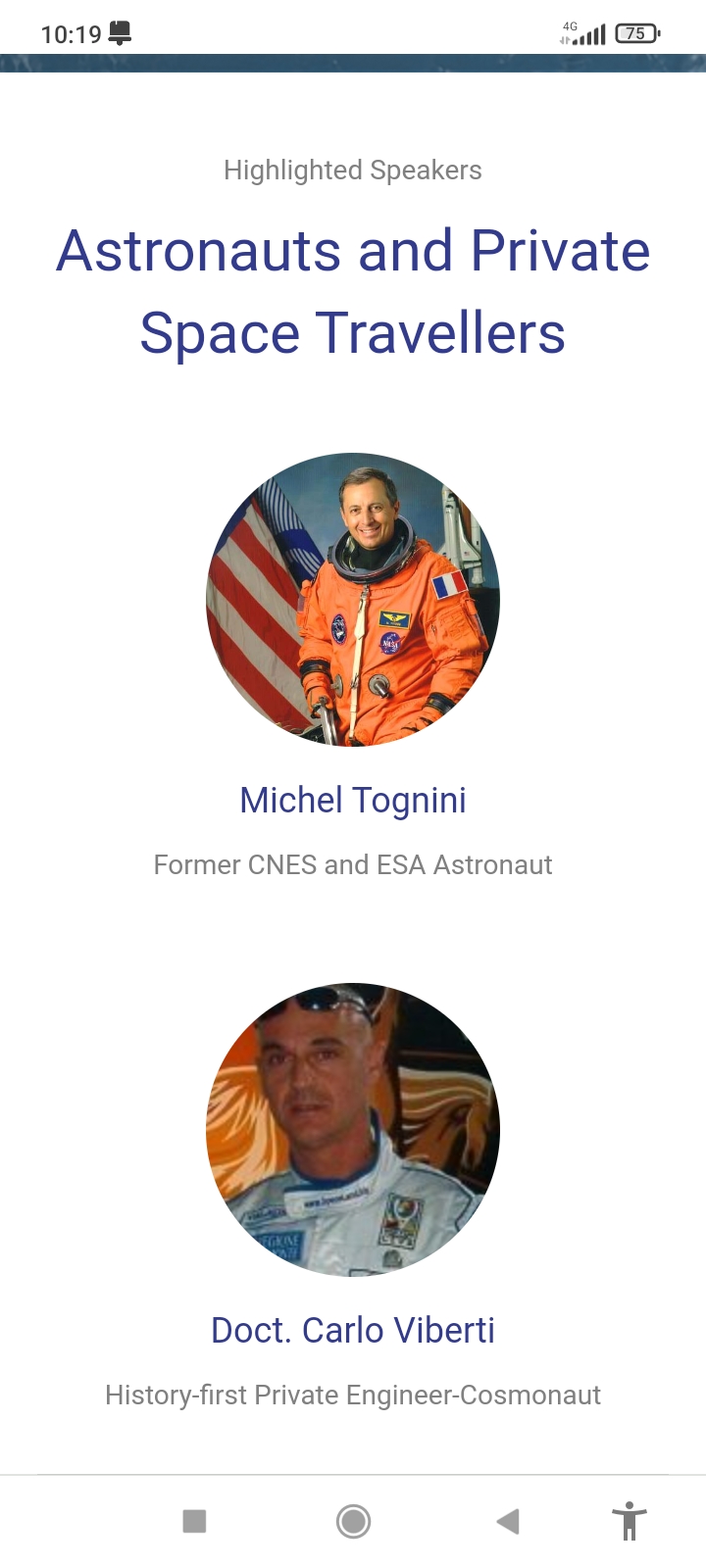The image size is (706, 1568).
Task: Open the accessibility shortcut button
Action: coord(629,1521)
